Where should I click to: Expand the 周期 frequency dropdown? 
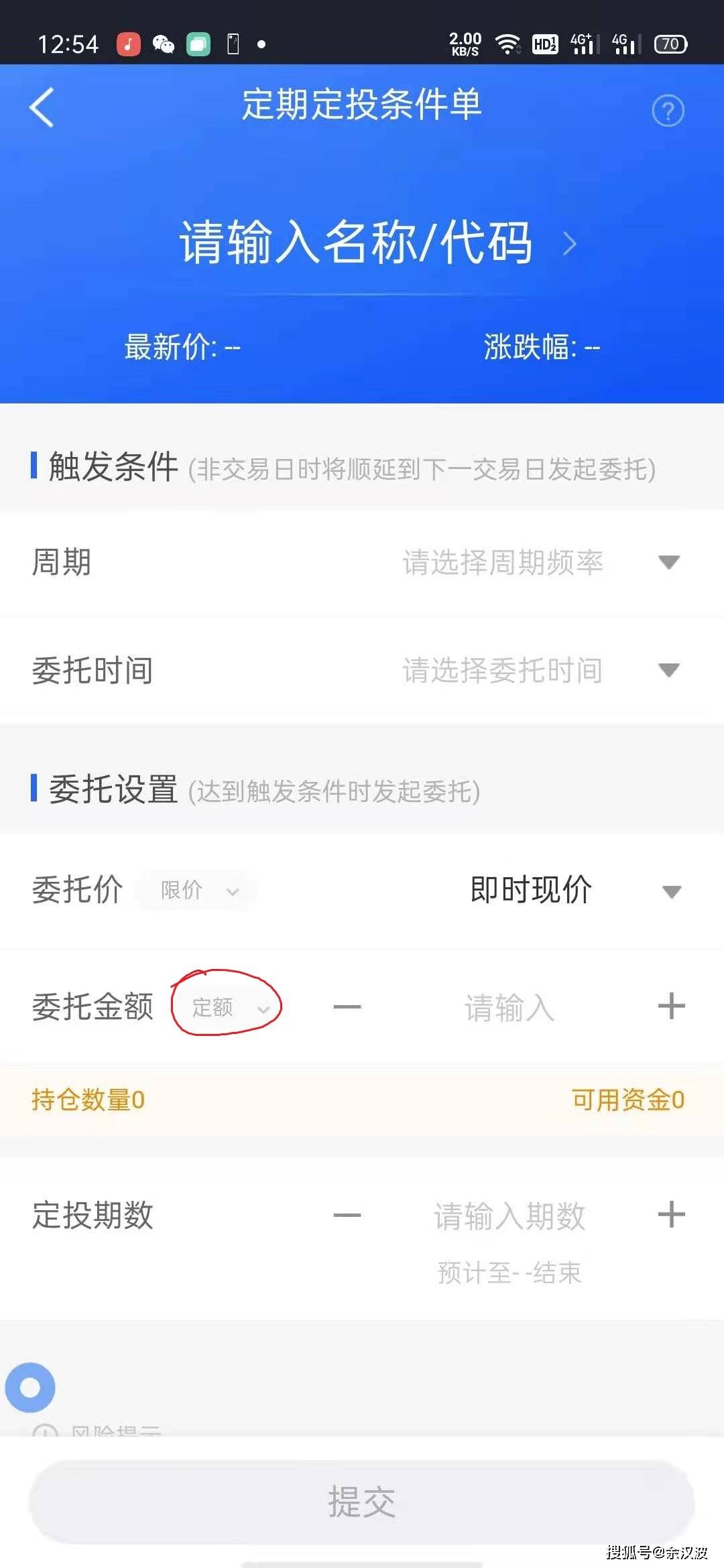(668, 562)
